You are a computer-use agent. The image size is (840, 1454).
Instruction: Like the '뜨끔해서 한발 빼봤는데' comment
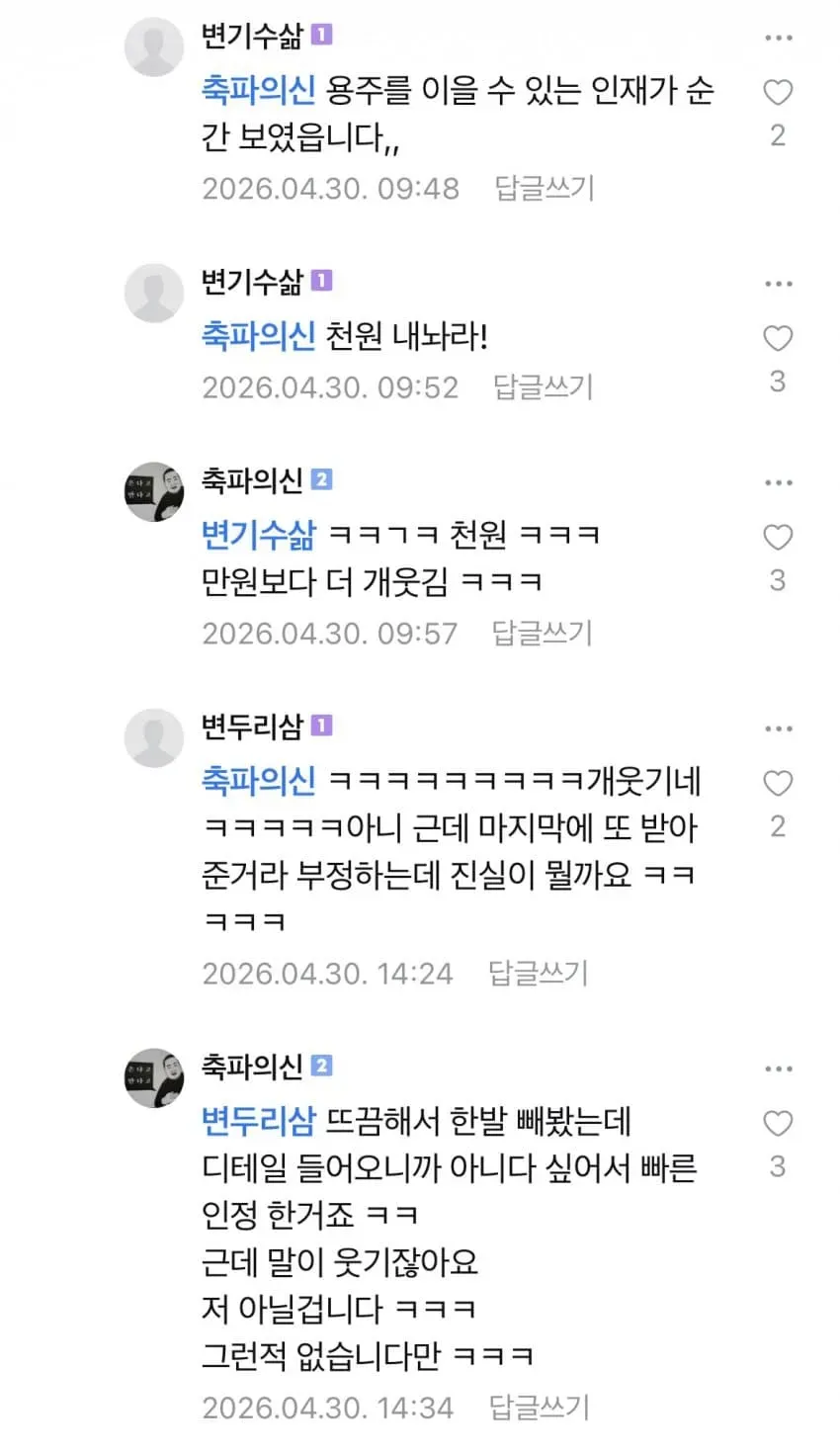click(778, 1124)
